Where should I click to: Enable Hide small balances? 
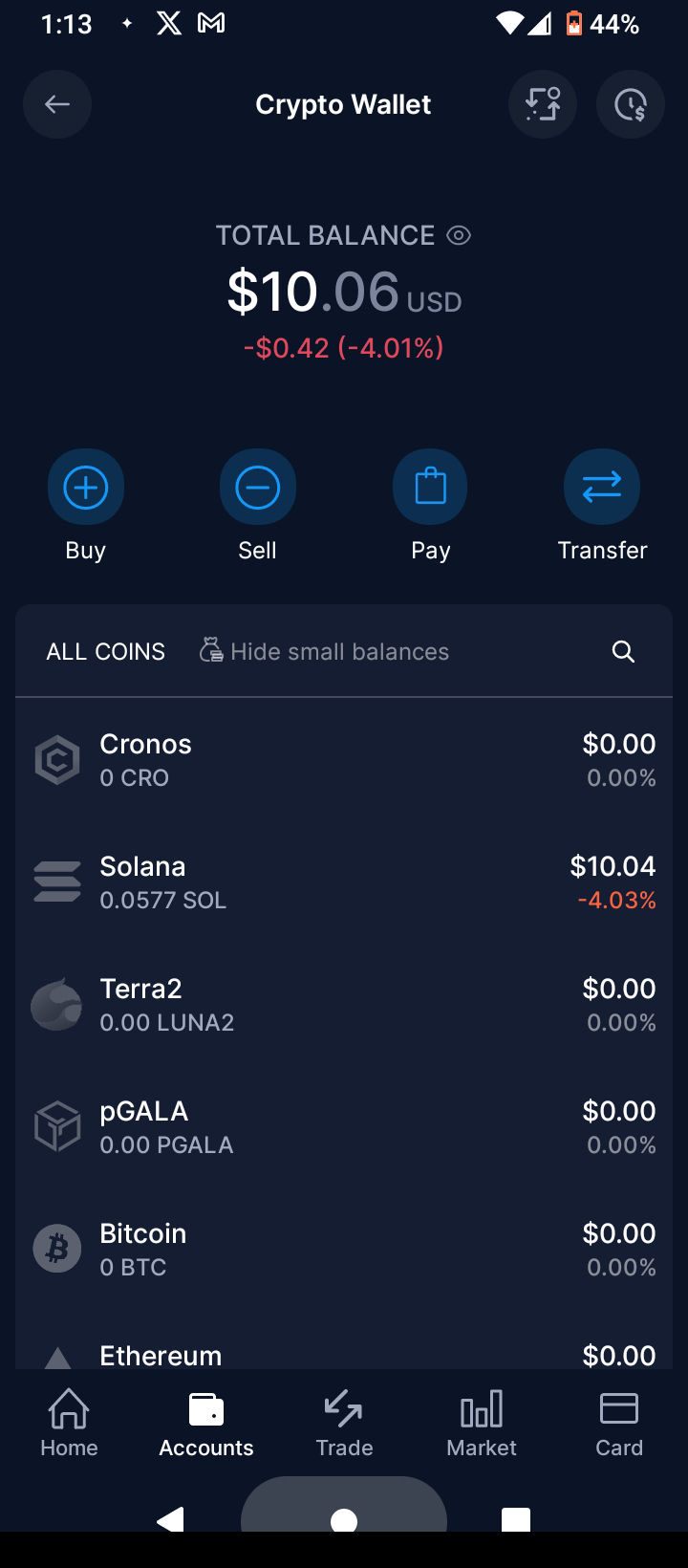[324, 652]
